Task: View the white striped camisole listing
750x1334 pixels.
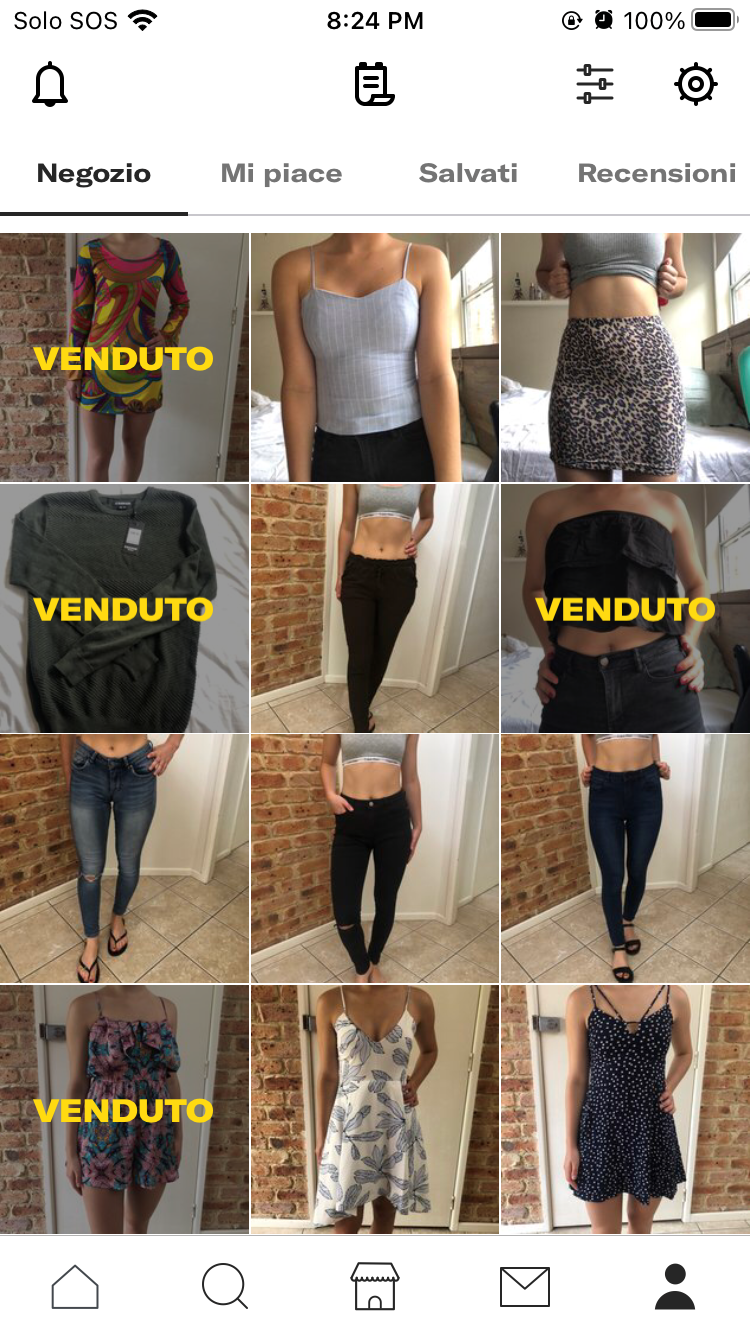Action: [374, 356]
